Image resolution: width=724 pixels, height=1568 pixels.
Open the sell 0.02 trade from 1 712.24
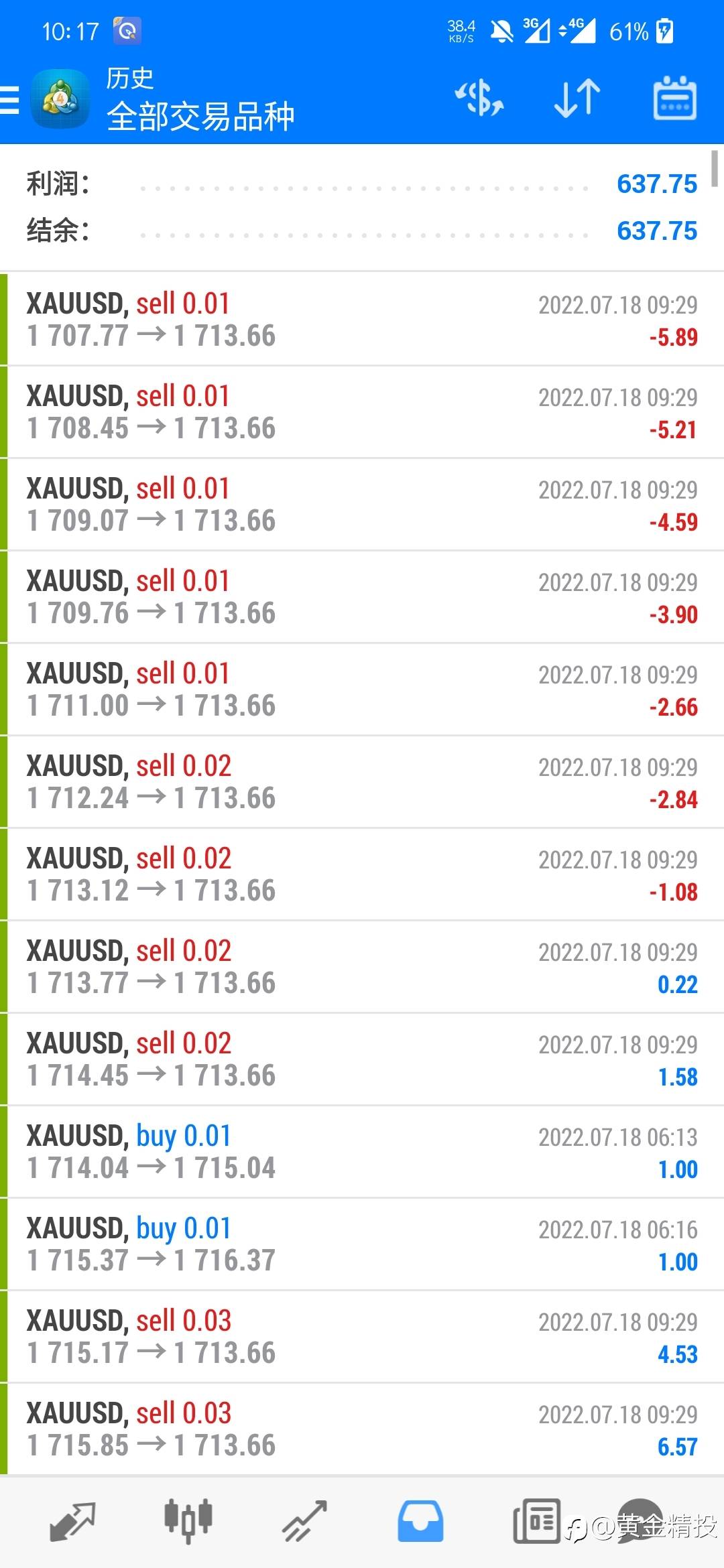click(362, 782)
